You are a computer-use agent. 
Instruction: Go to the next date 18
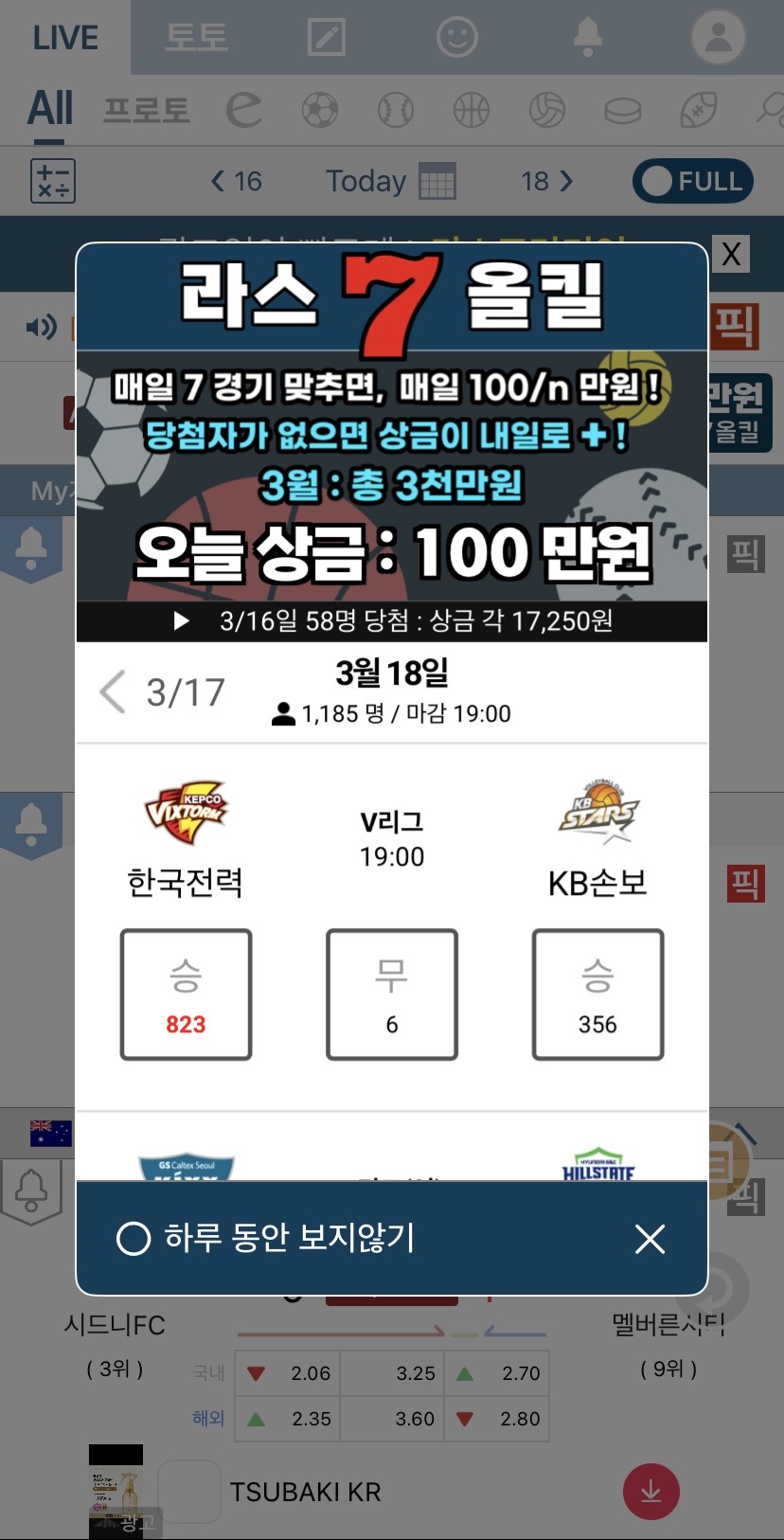pos(546,181)
